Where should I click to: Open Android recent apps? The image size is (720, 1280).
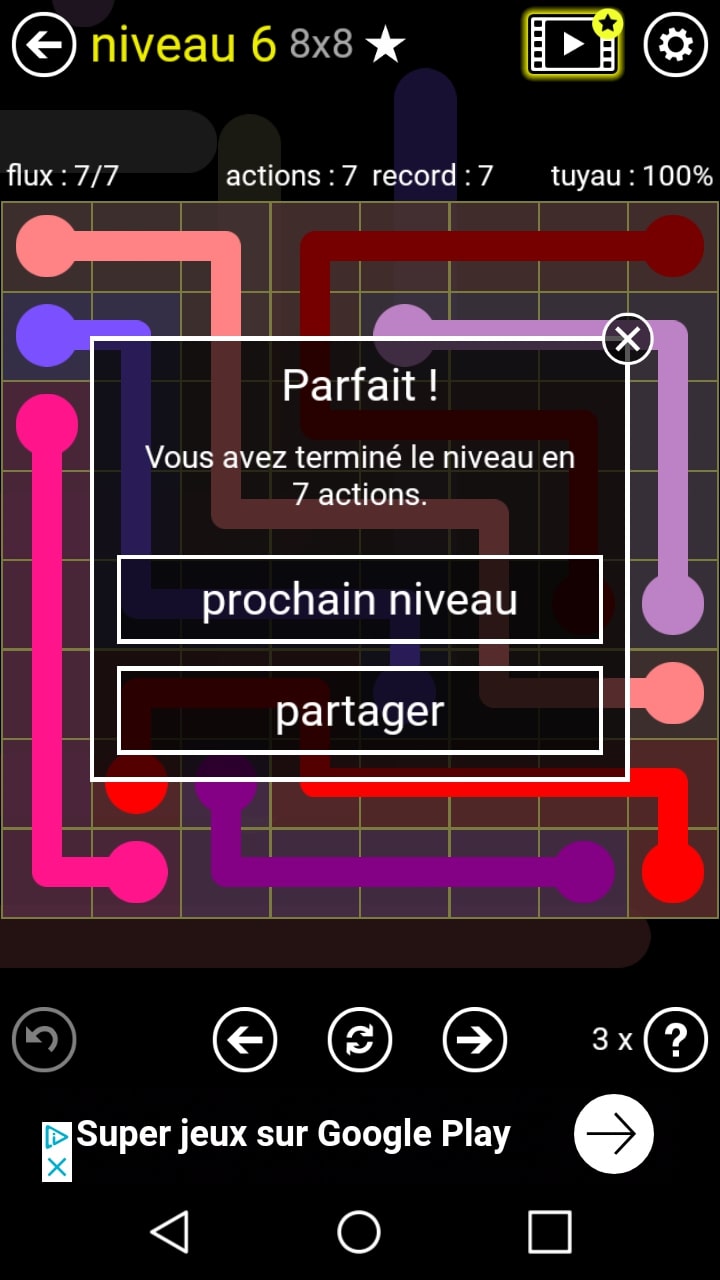pos(549,1231)
